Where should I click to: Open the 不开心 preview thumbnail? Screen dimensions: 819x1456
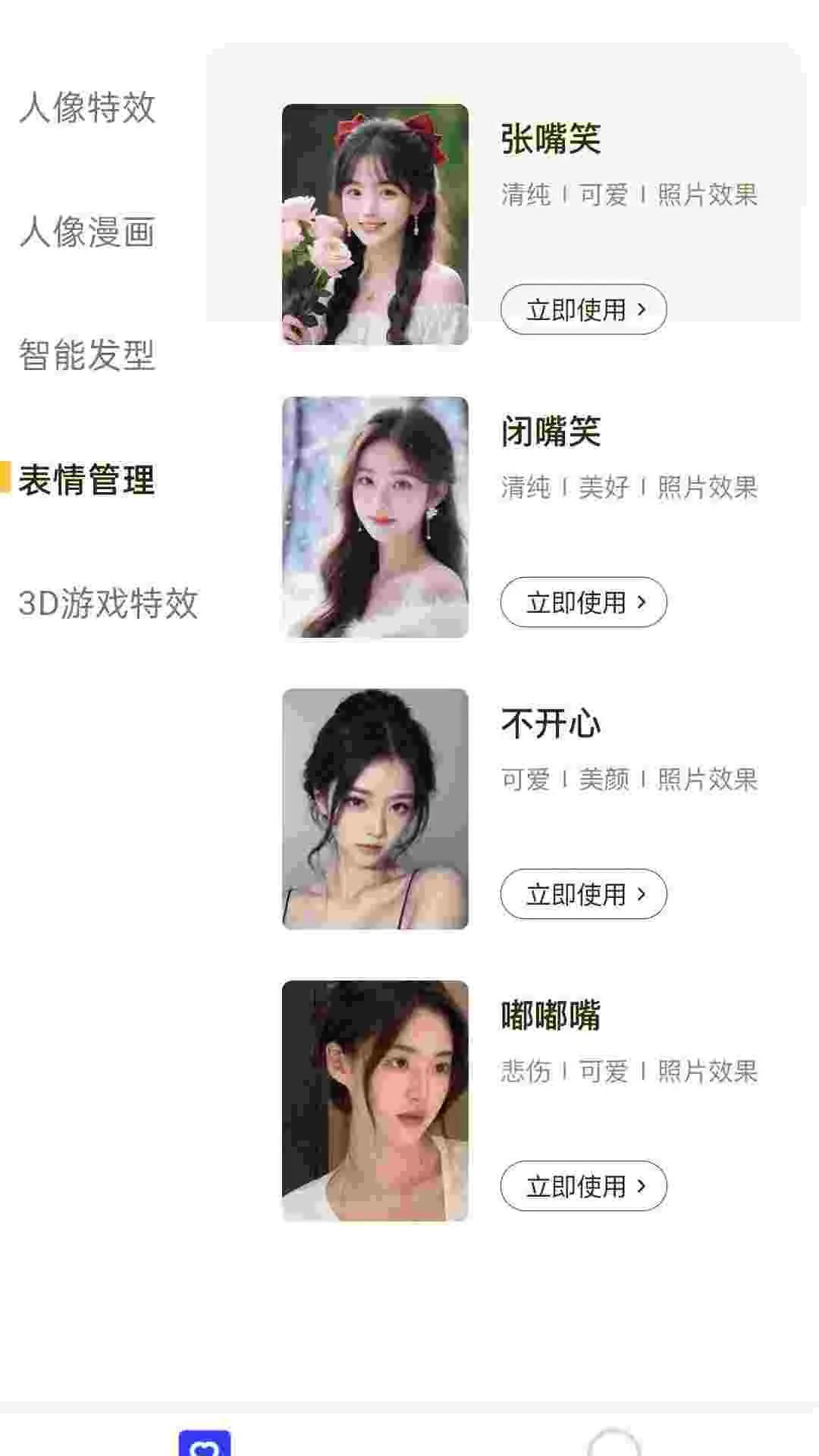pyautogui.click(x=375, y=808)
